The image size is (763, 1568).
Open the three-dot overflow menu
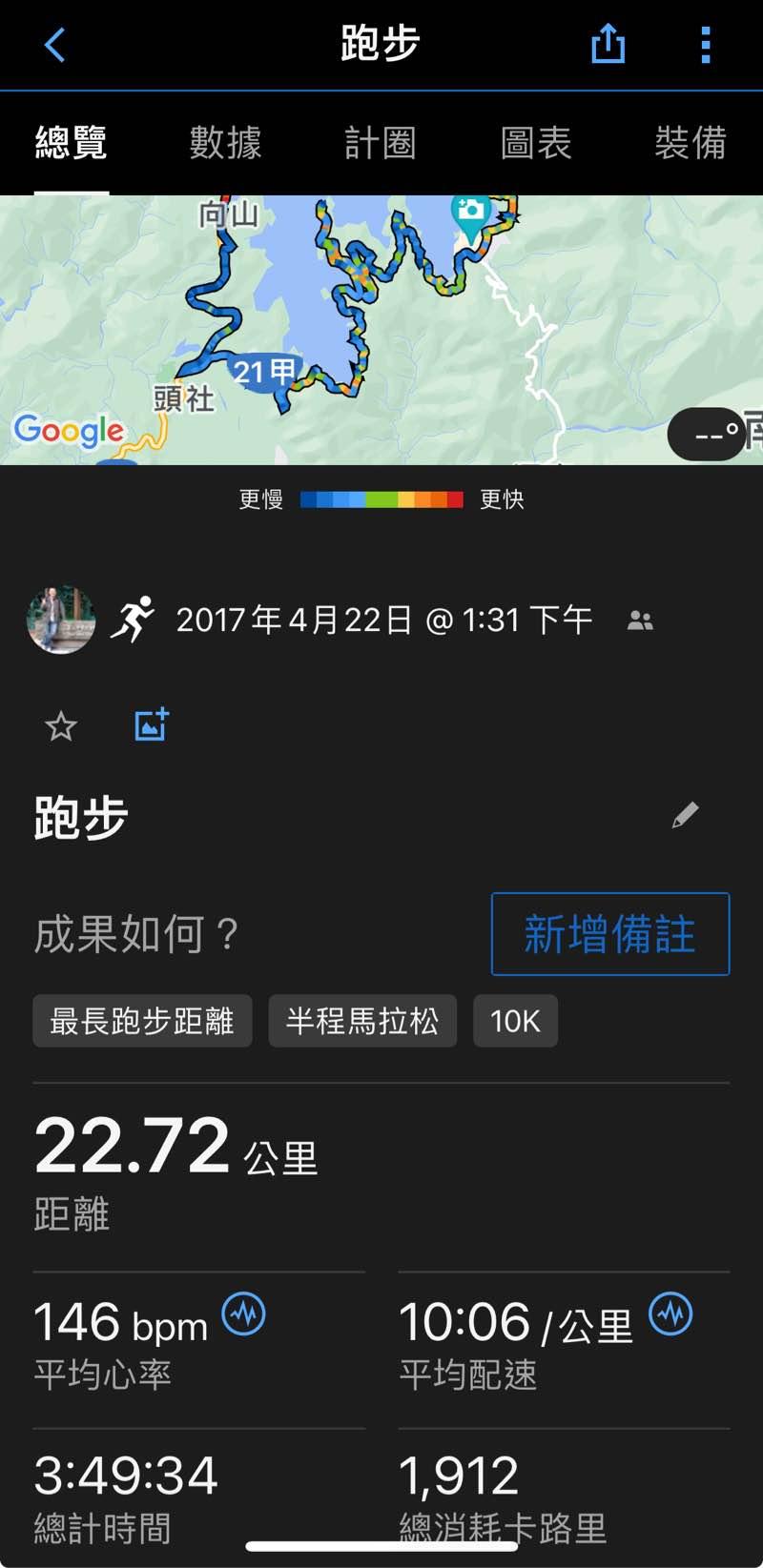706,45
